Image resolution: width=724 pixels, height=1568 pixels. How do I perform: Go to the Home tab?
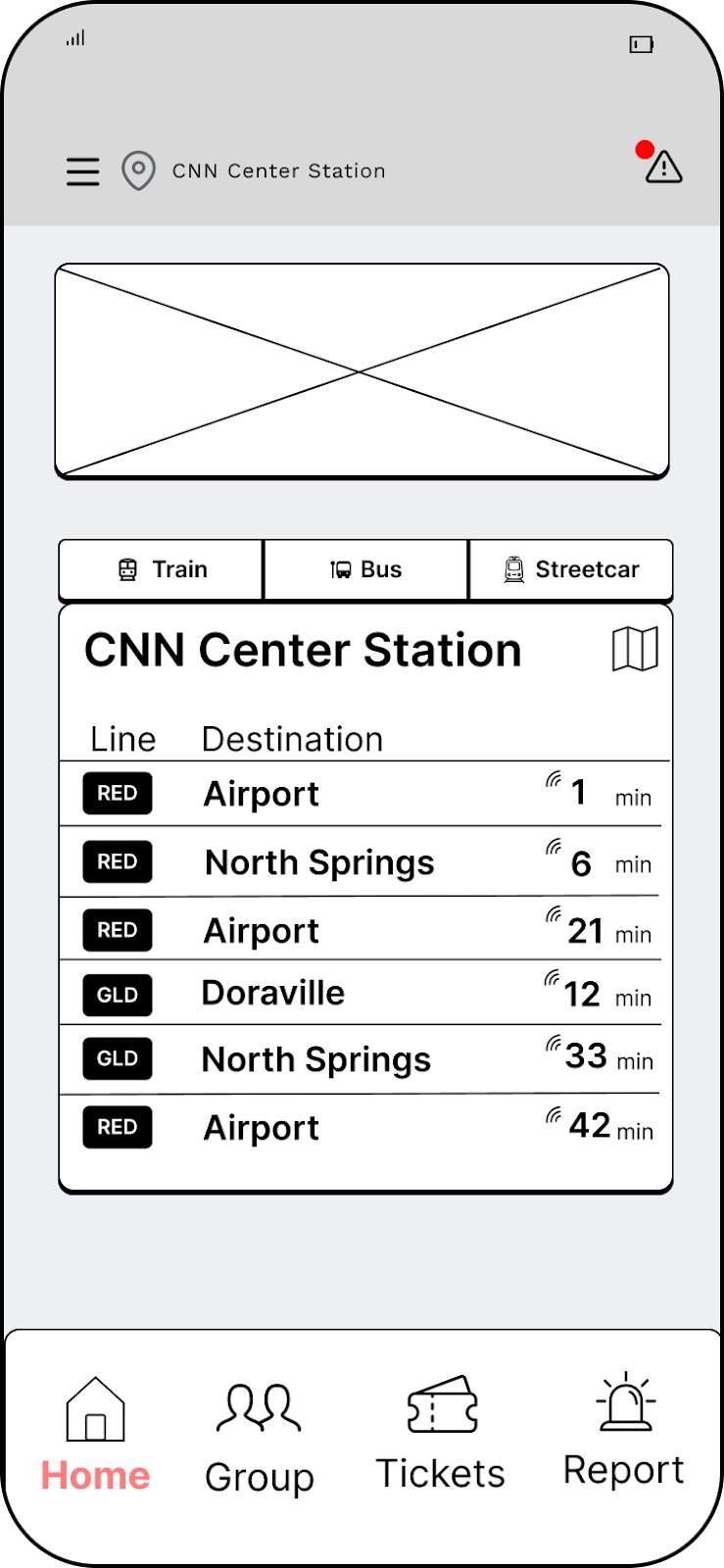pos(96,1436)
